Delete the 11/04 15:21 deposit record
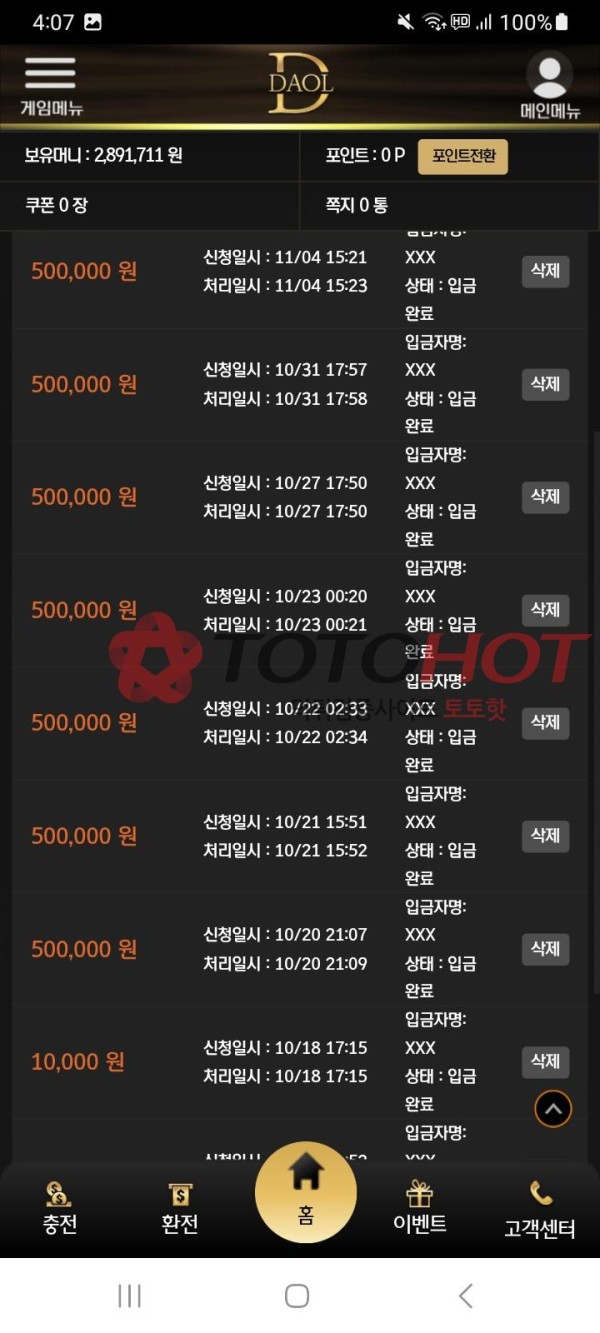This screenshot has height=1333, width=600. click(x=545, y=271)
